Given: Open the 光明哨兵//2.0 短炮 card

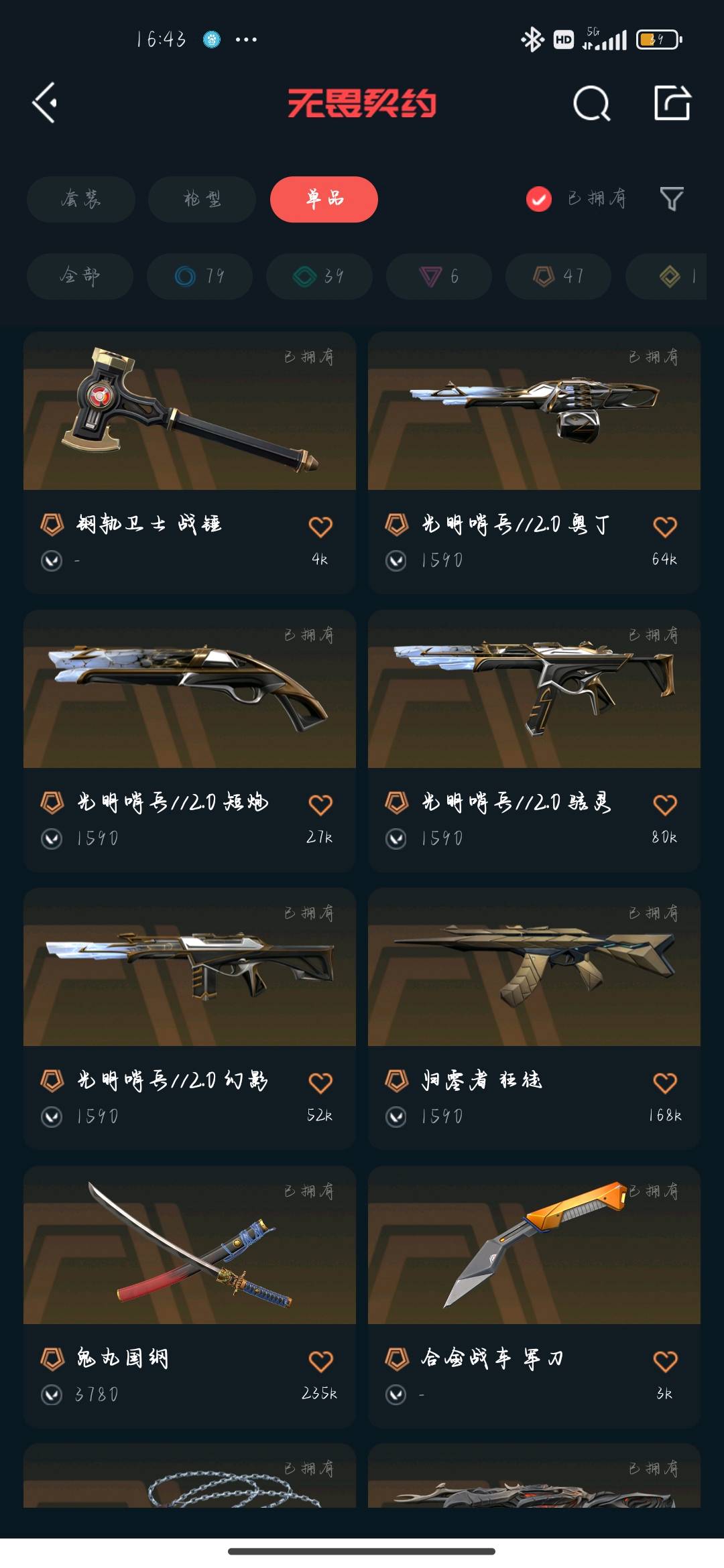Looking at the screenshot, I should click(190, 740).
